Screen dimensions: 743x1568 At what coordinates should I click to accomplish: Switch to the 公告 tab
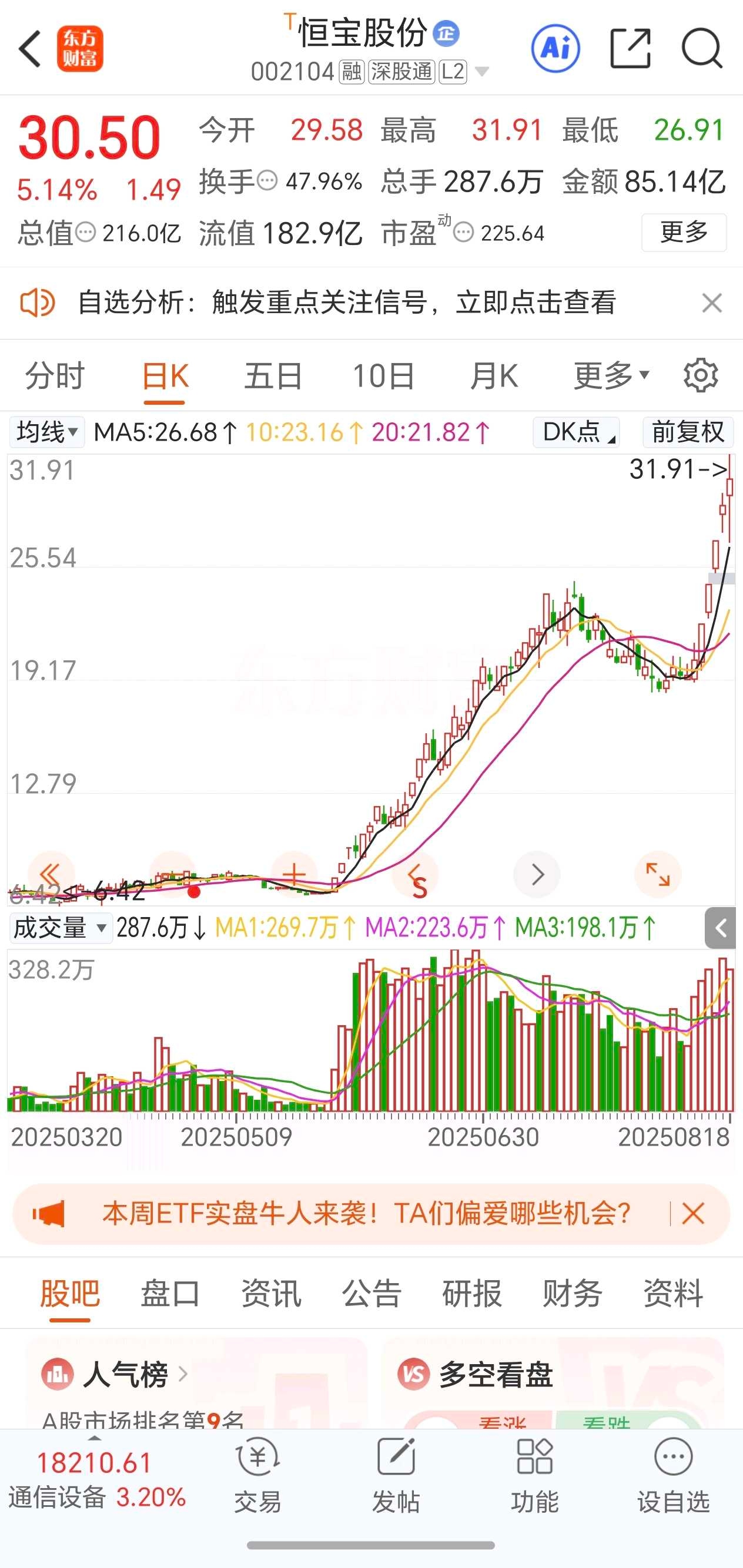(371, 1293)
